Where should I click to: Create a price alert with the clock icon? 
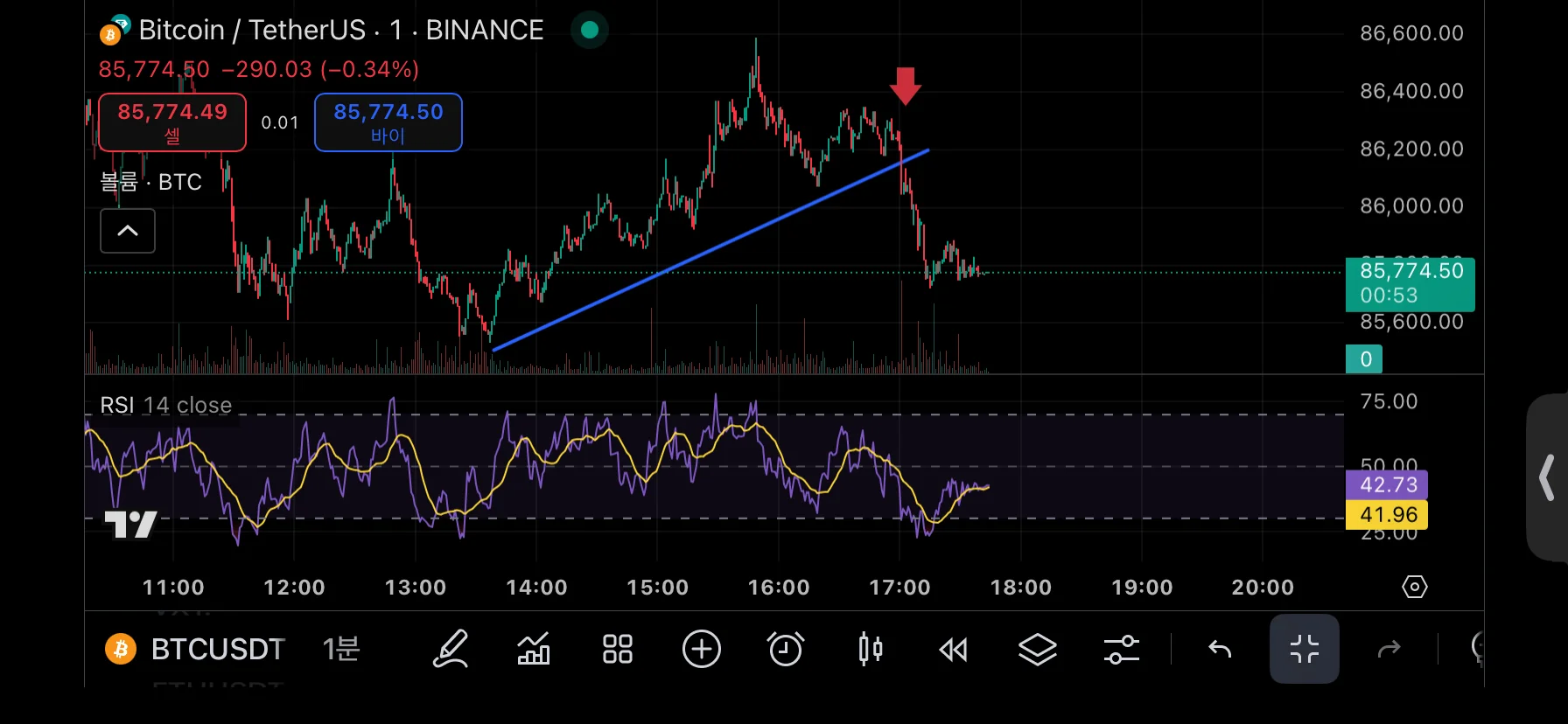[786, 650]
